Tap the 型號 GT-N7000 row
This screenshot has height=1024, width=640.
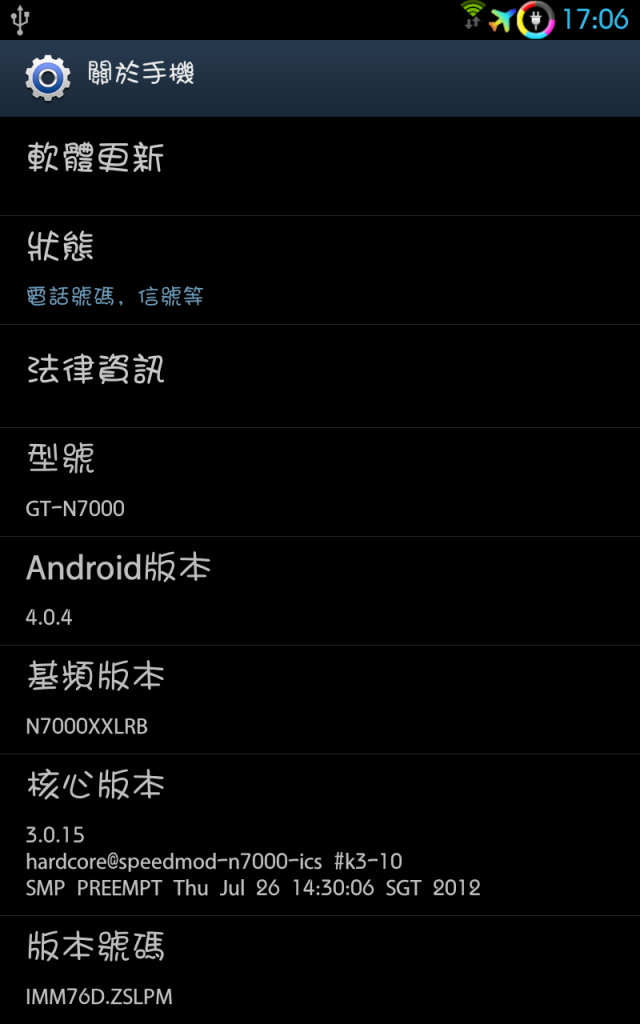320,482
